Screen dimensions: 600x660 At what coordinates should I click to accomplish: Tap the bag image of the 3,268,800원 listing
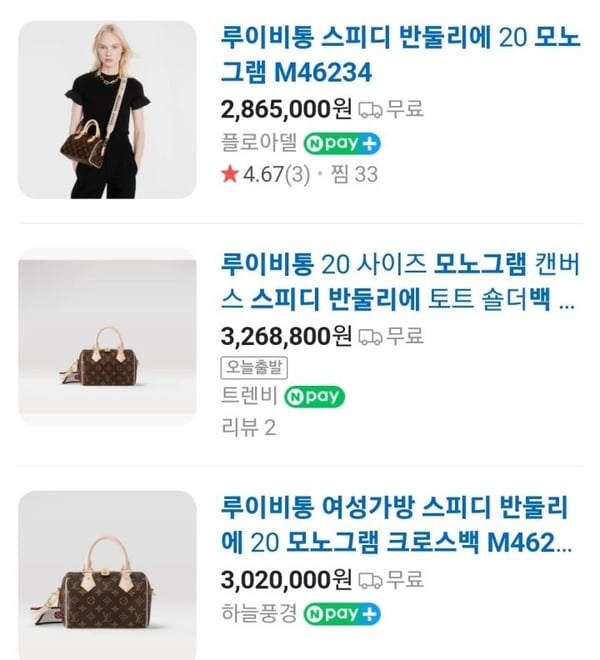[x=107, y=337]
